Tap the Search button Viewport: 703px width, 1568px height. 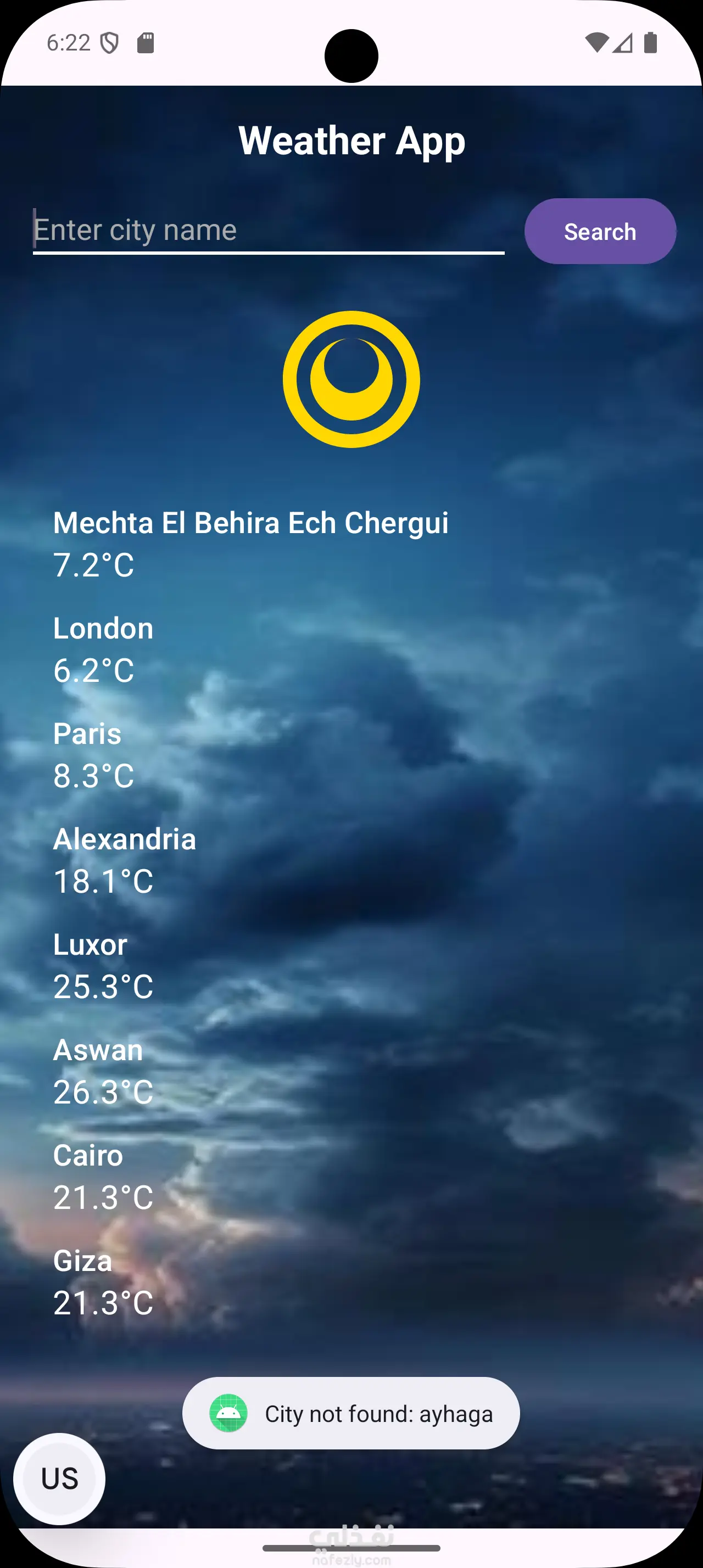coord(600,231)
